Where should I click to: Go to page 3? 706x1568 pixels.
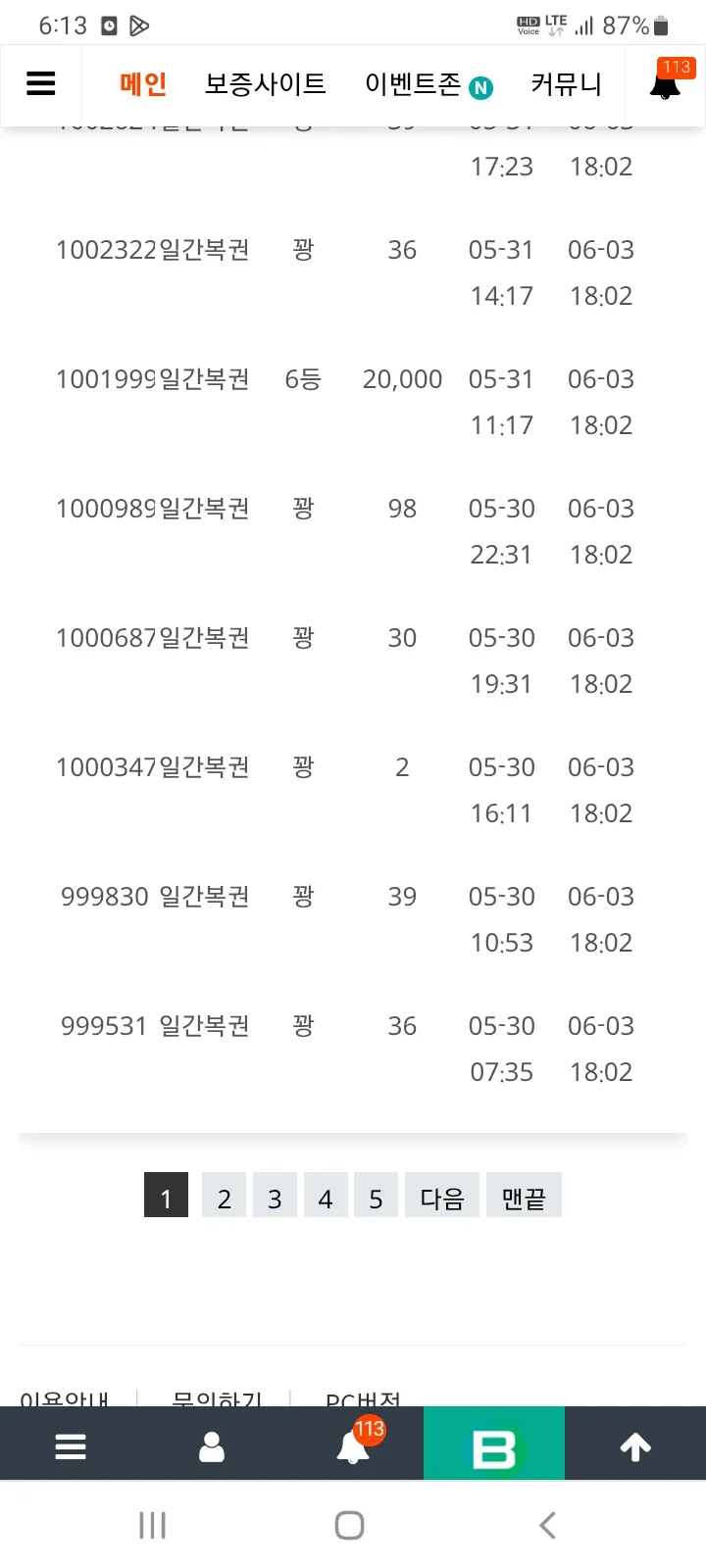tap(275, 1196)
